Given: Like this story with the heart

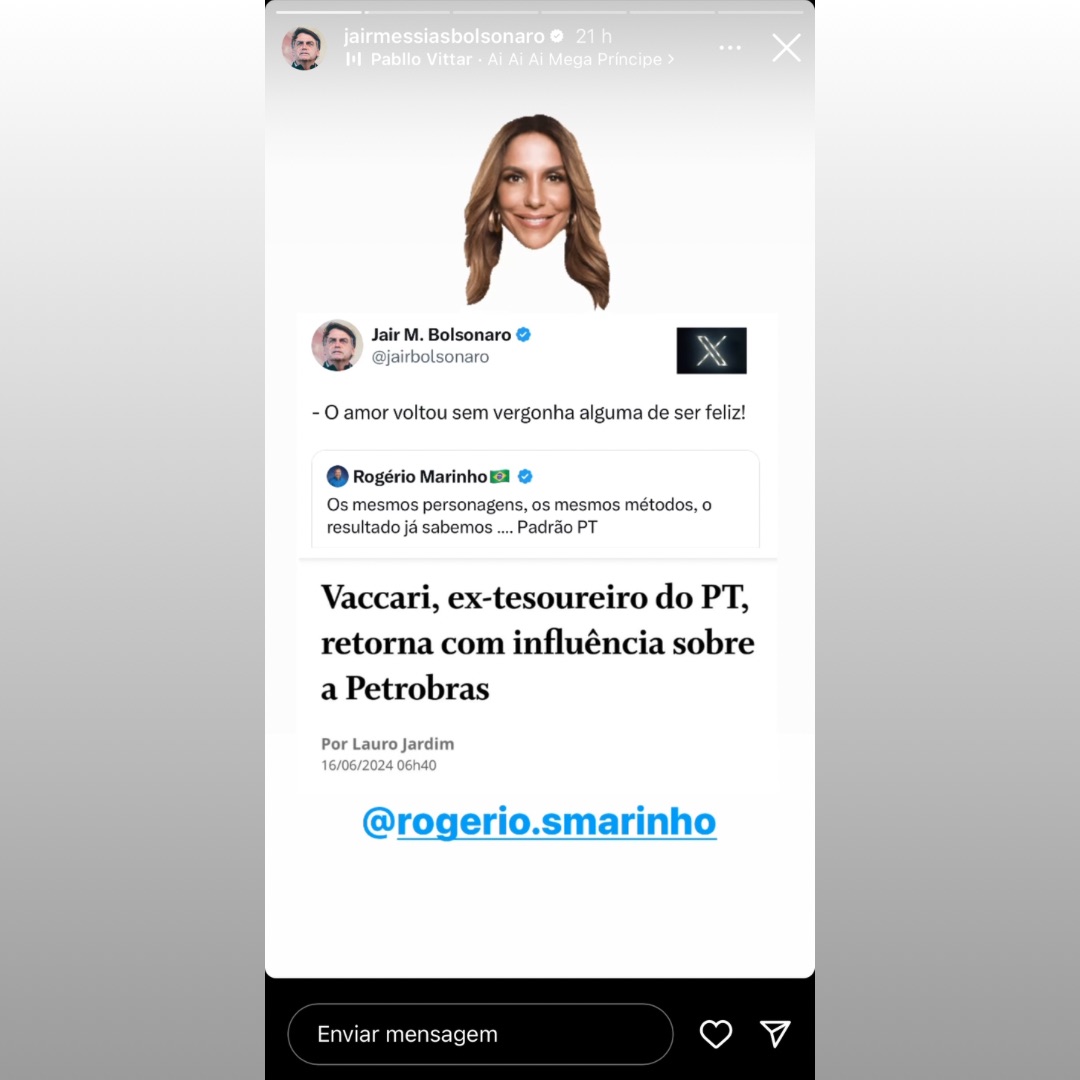Looking at the screenshot, I should point(715,1034).
